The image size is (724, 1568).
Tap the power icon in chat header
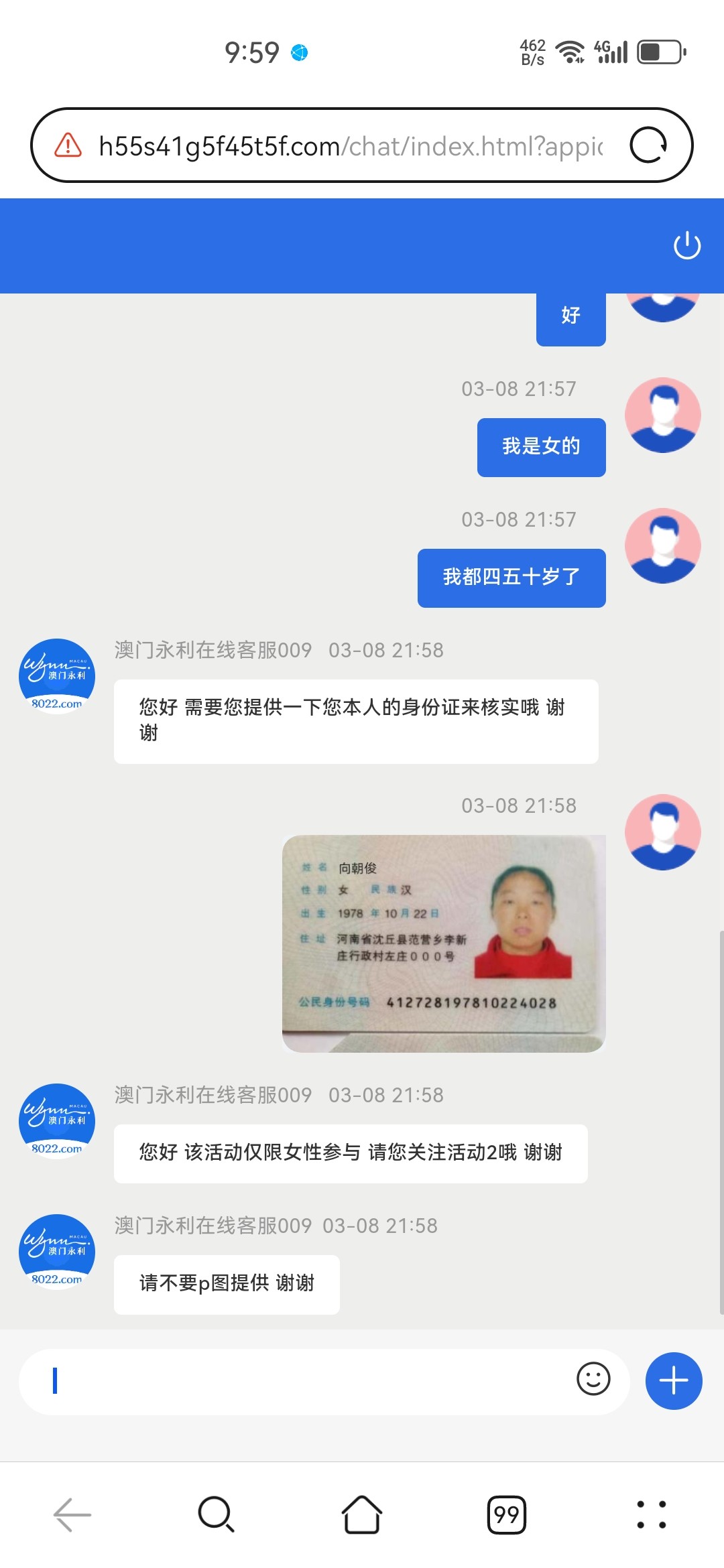686,246
